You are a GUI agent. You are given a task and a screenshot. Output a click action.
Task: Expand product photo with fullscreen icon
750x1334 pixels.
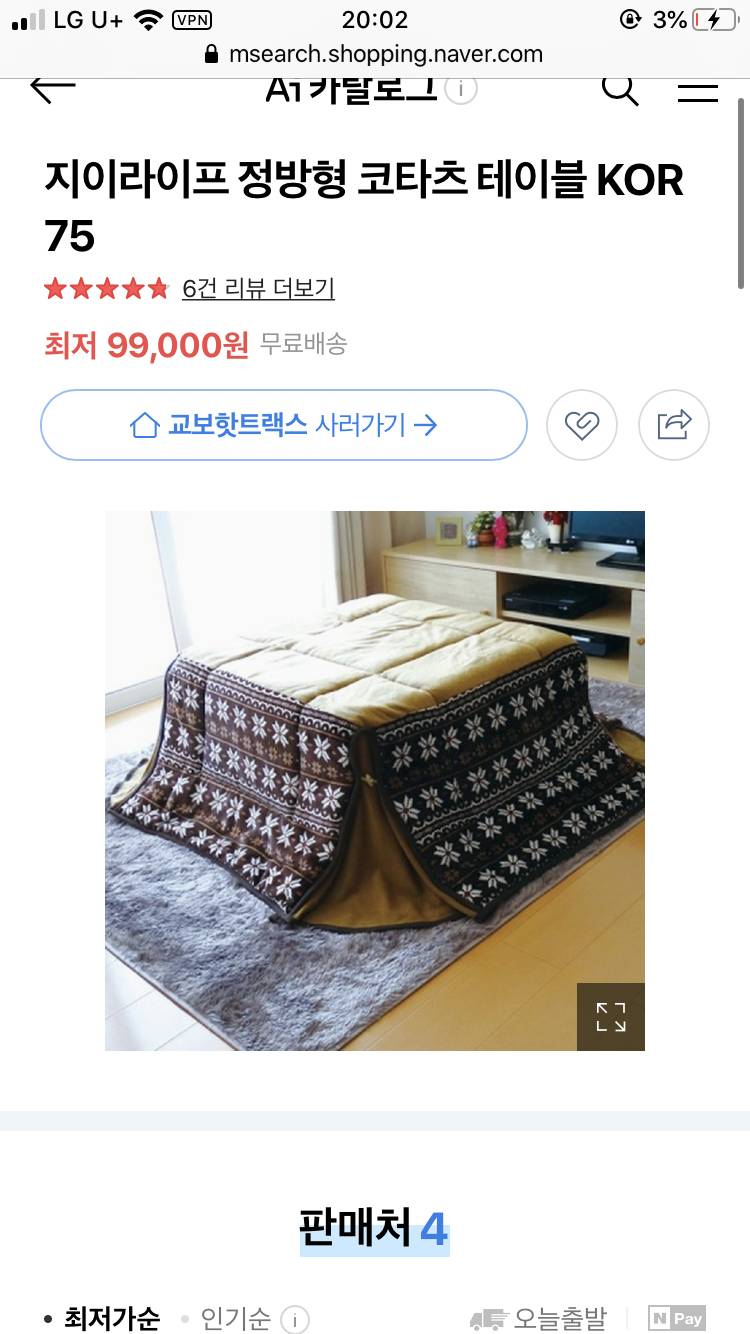[610, 1016]
